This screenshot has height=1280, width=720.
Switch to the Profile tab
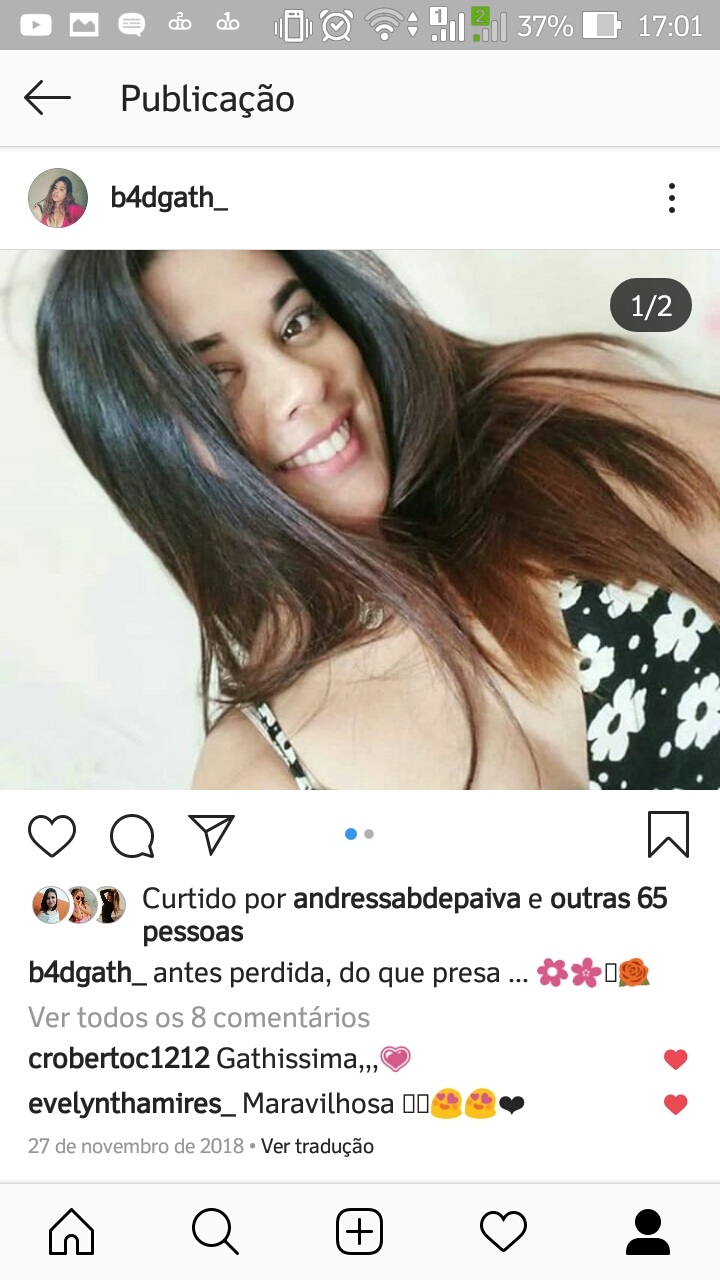pos(647,1232)
